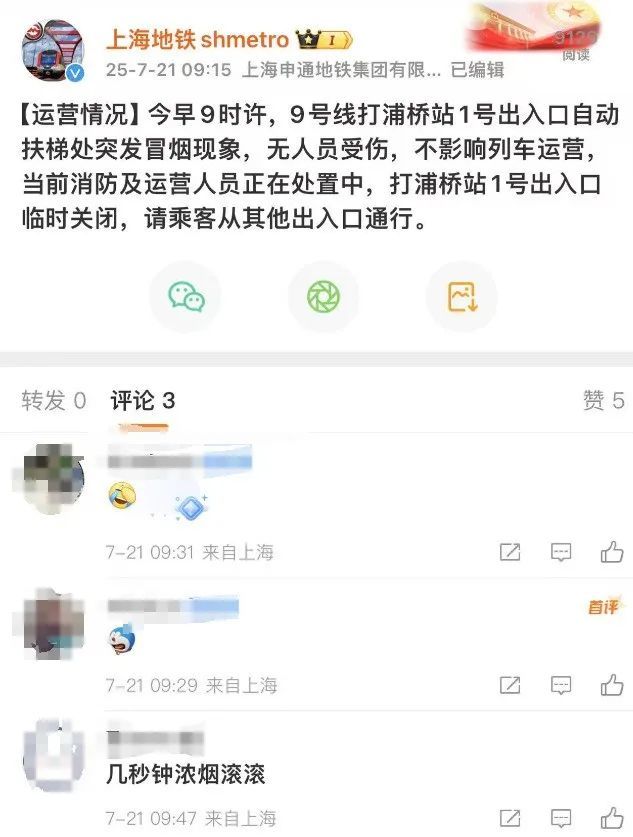
Task: Repost the 几秒钟浓烟滚滚 comment
Action: pyautogui.click(x=510, y=818)
